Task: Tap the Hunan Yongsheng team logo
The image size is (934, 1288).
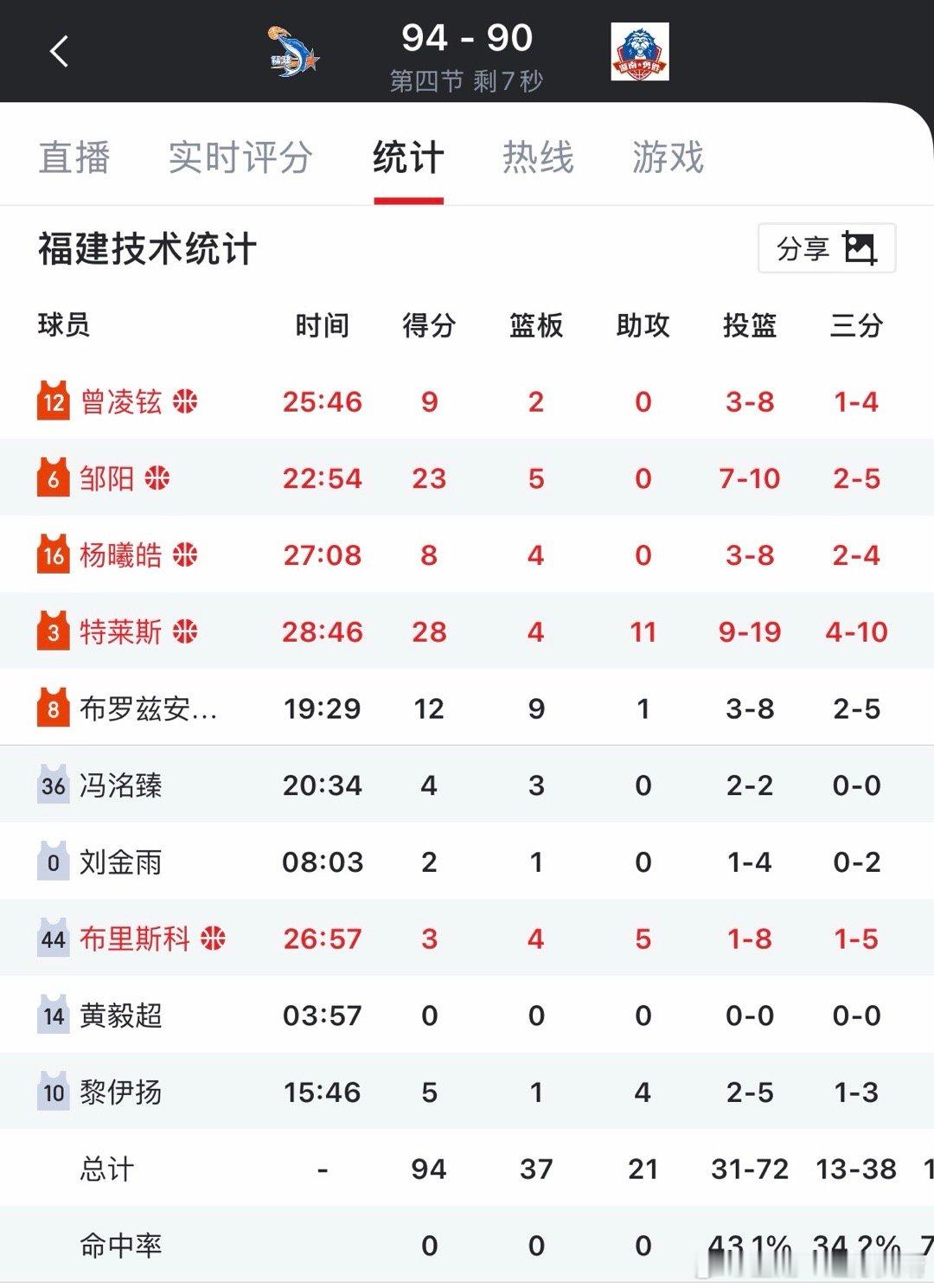Action: pyautogui.click(x=640, y=50)
